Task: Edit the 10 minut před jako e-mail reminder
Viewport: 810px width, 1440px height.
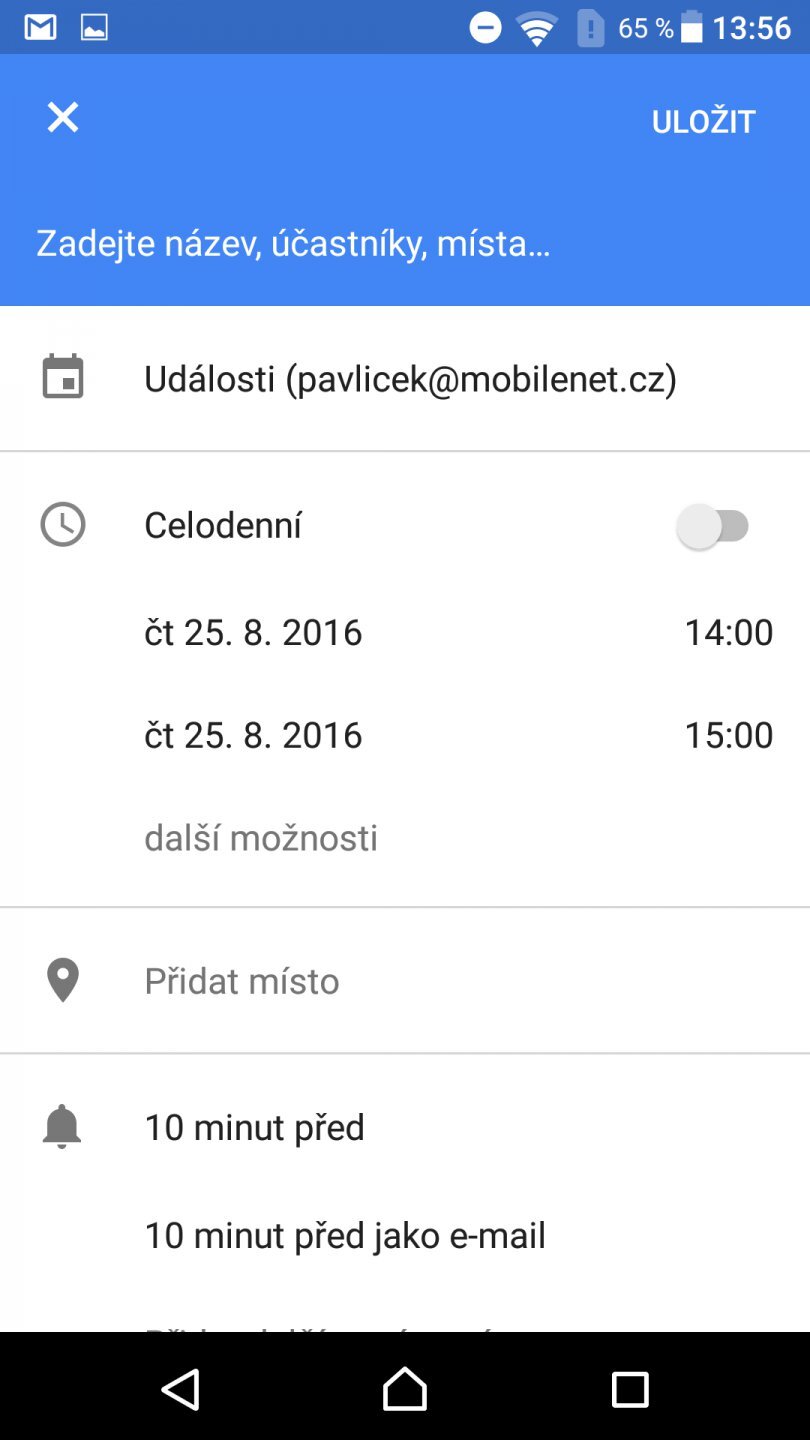Action: [345, 1236]
